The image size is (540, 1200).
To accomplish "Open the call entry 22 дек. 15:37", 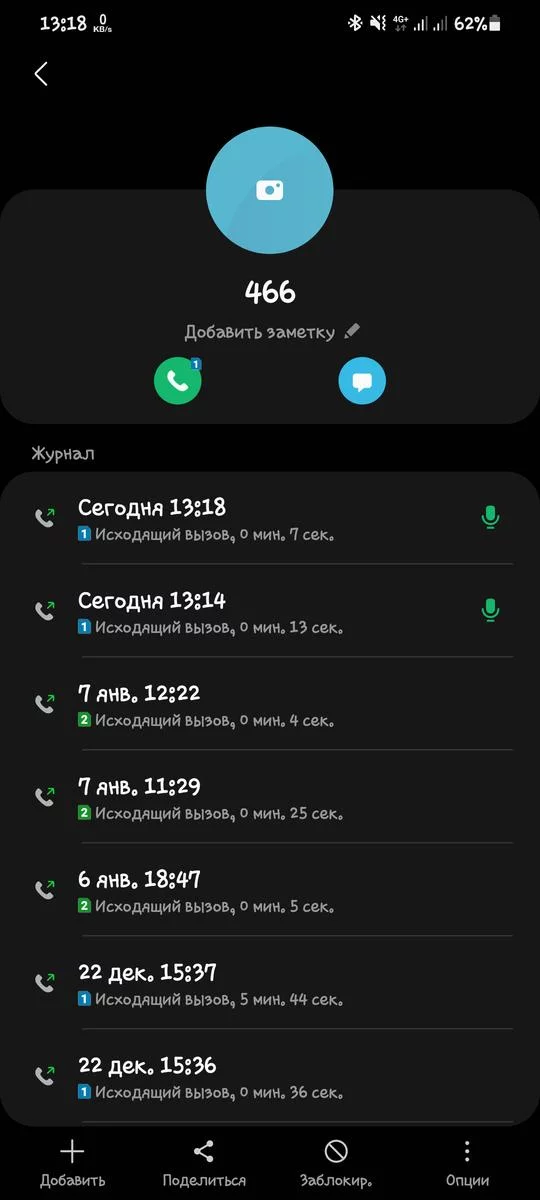I will tap(270, 983).
